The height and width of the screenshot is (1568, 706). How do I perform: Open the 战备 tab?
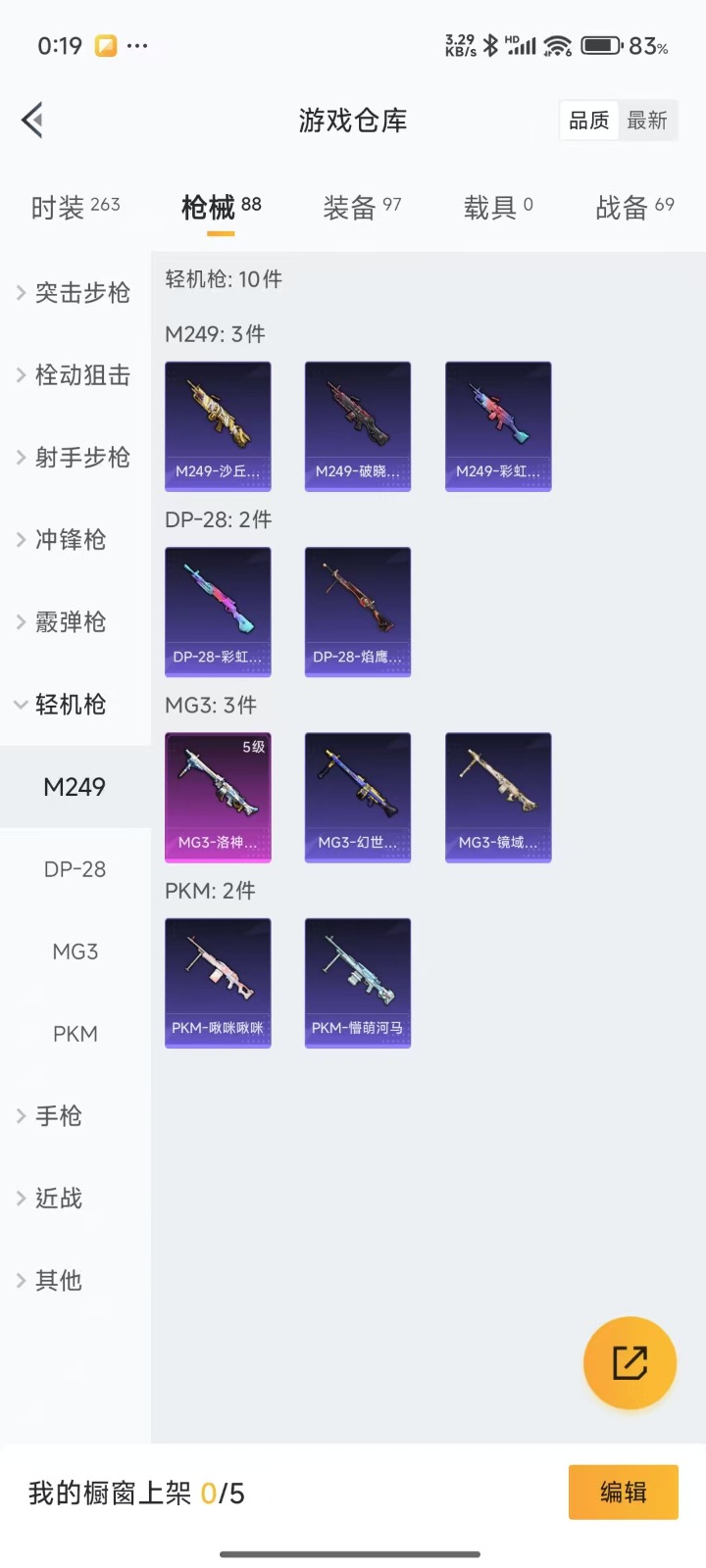pos(634,207)
